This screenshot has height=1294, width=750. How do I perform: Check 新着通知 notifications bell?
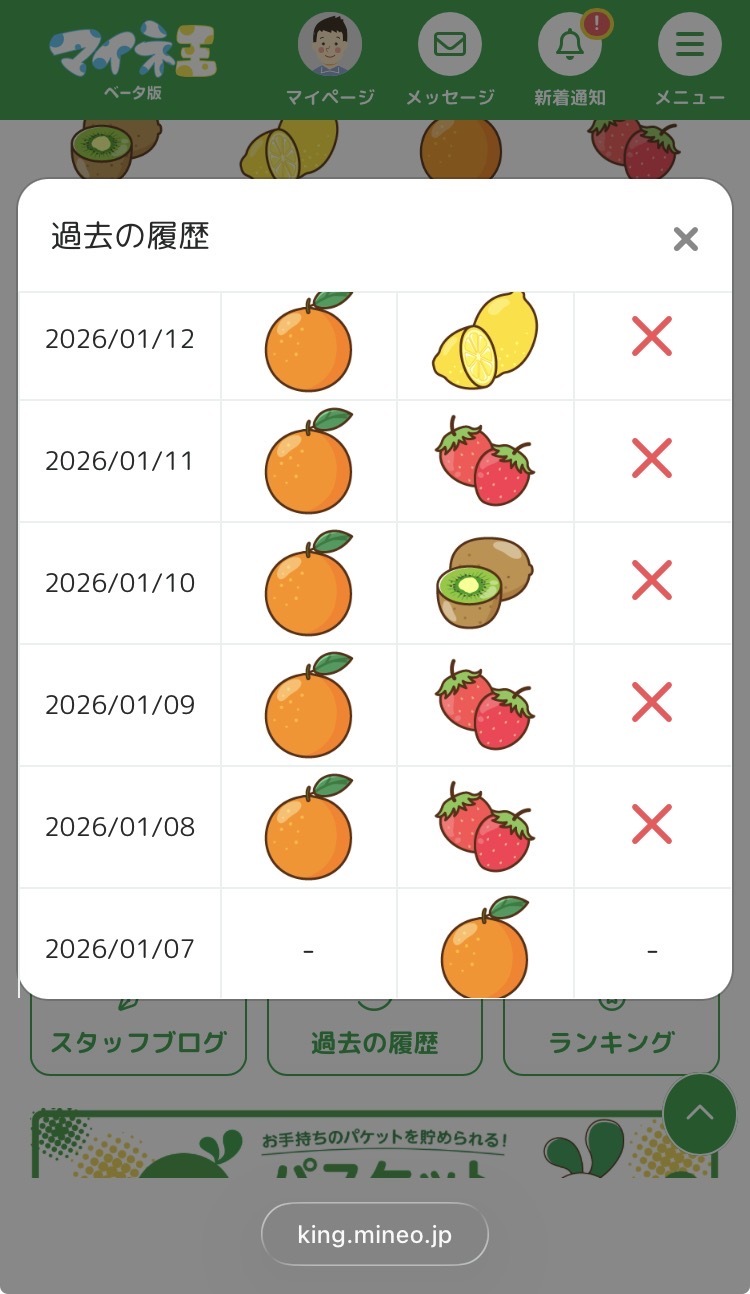(x=570, y=46)
